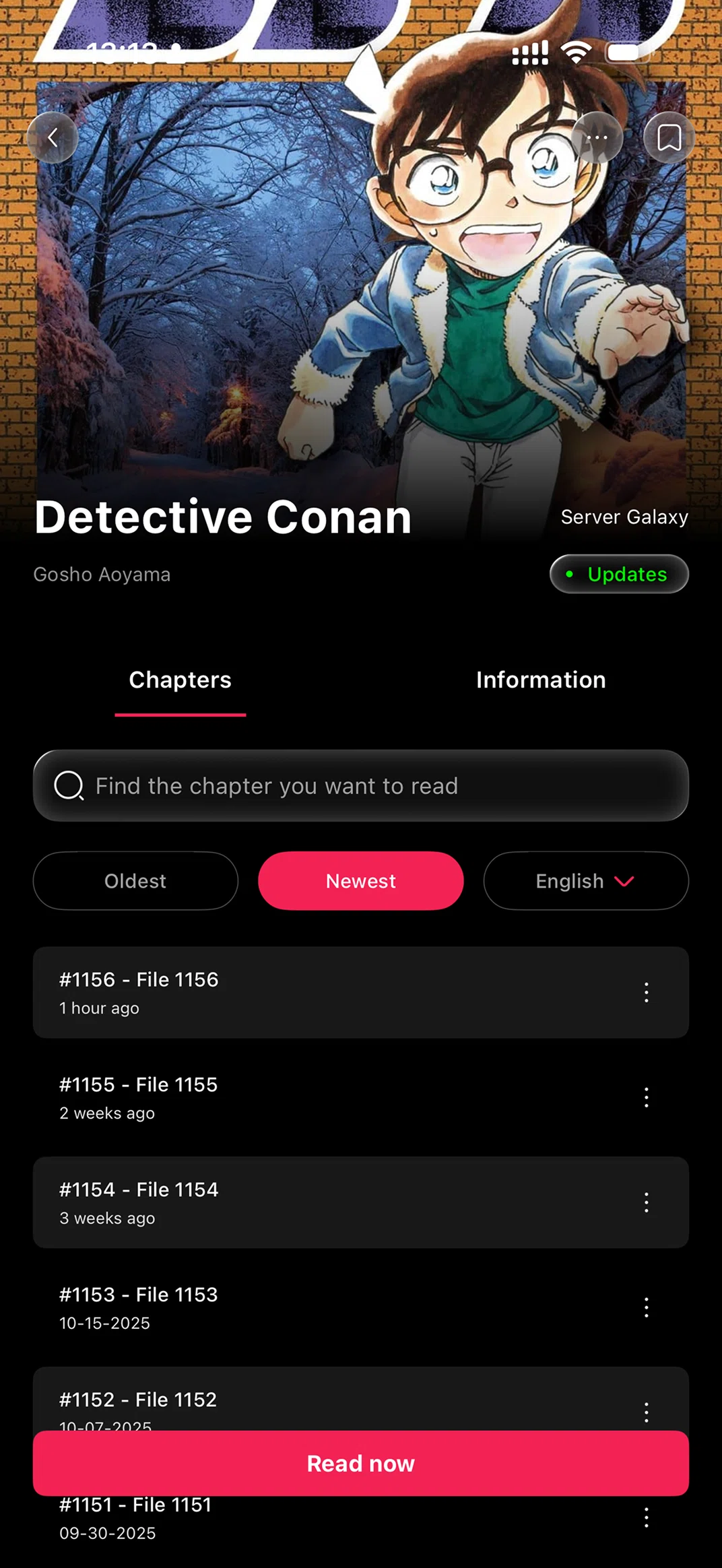This screenshot has width=722, height=1568.
Task: Show more options for File 1155
Action: 647,1097
